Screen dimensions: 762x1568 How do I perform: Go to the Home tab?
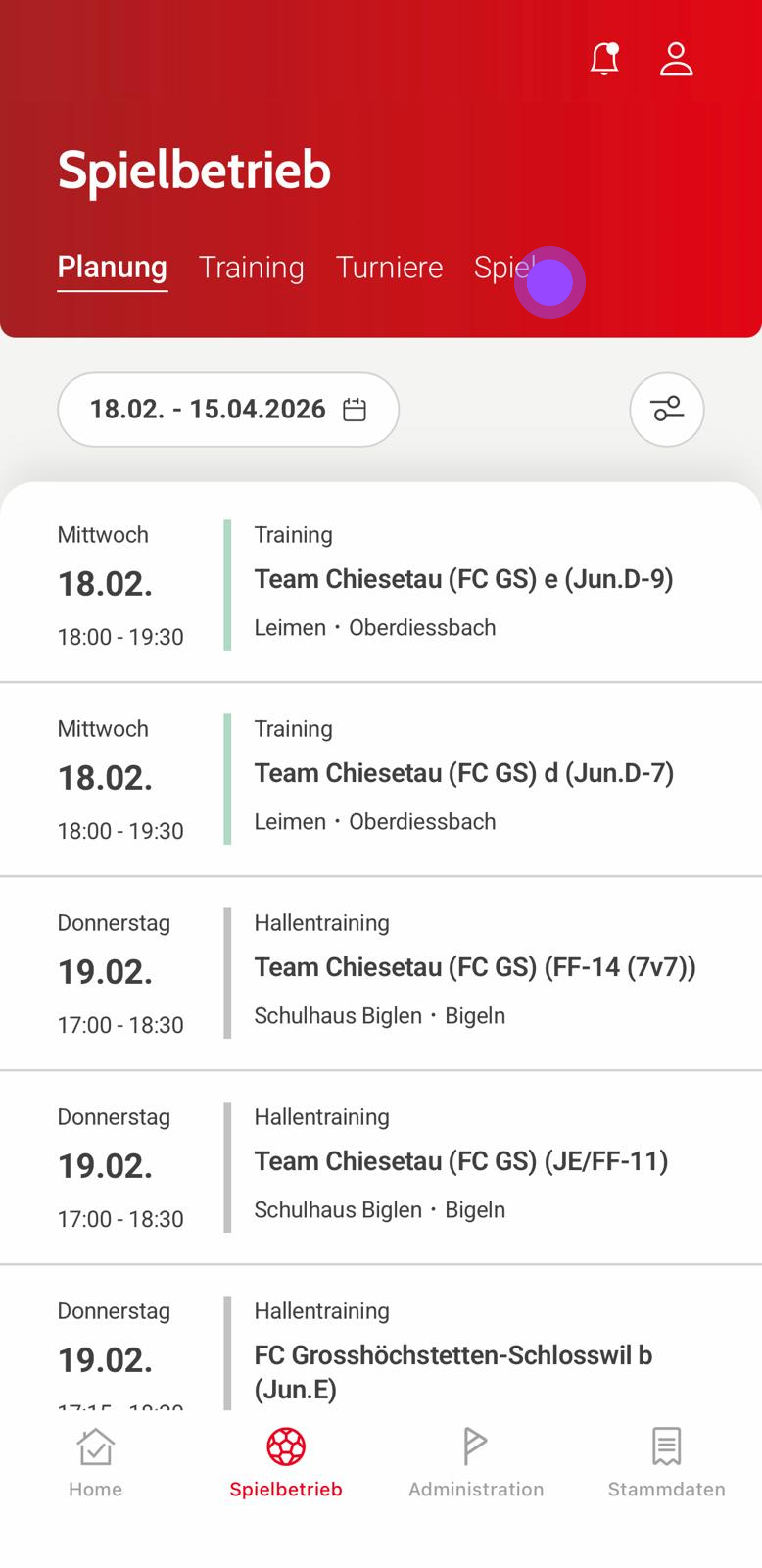coord(96,1462)
